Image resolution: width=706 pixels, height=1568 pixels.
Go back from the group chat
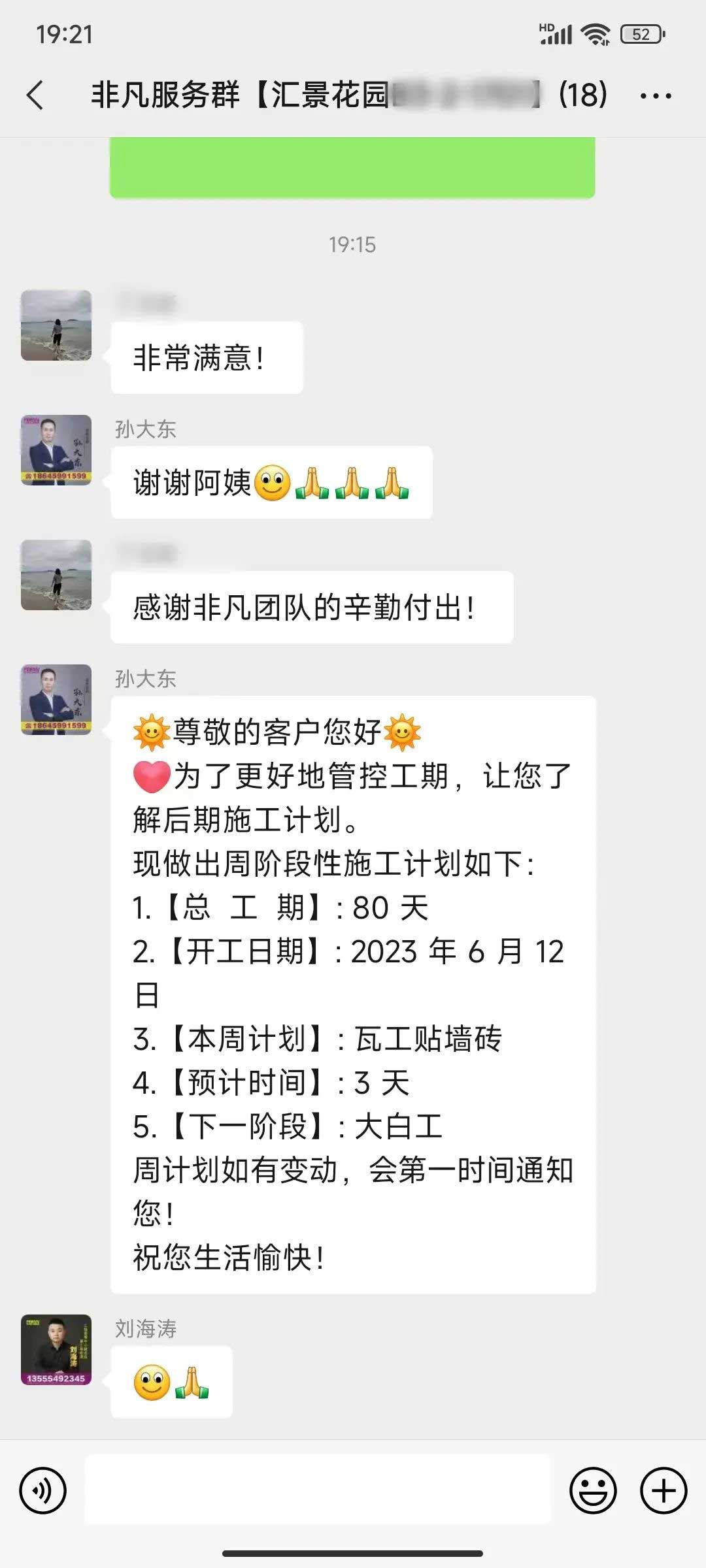tap(36, 95)
